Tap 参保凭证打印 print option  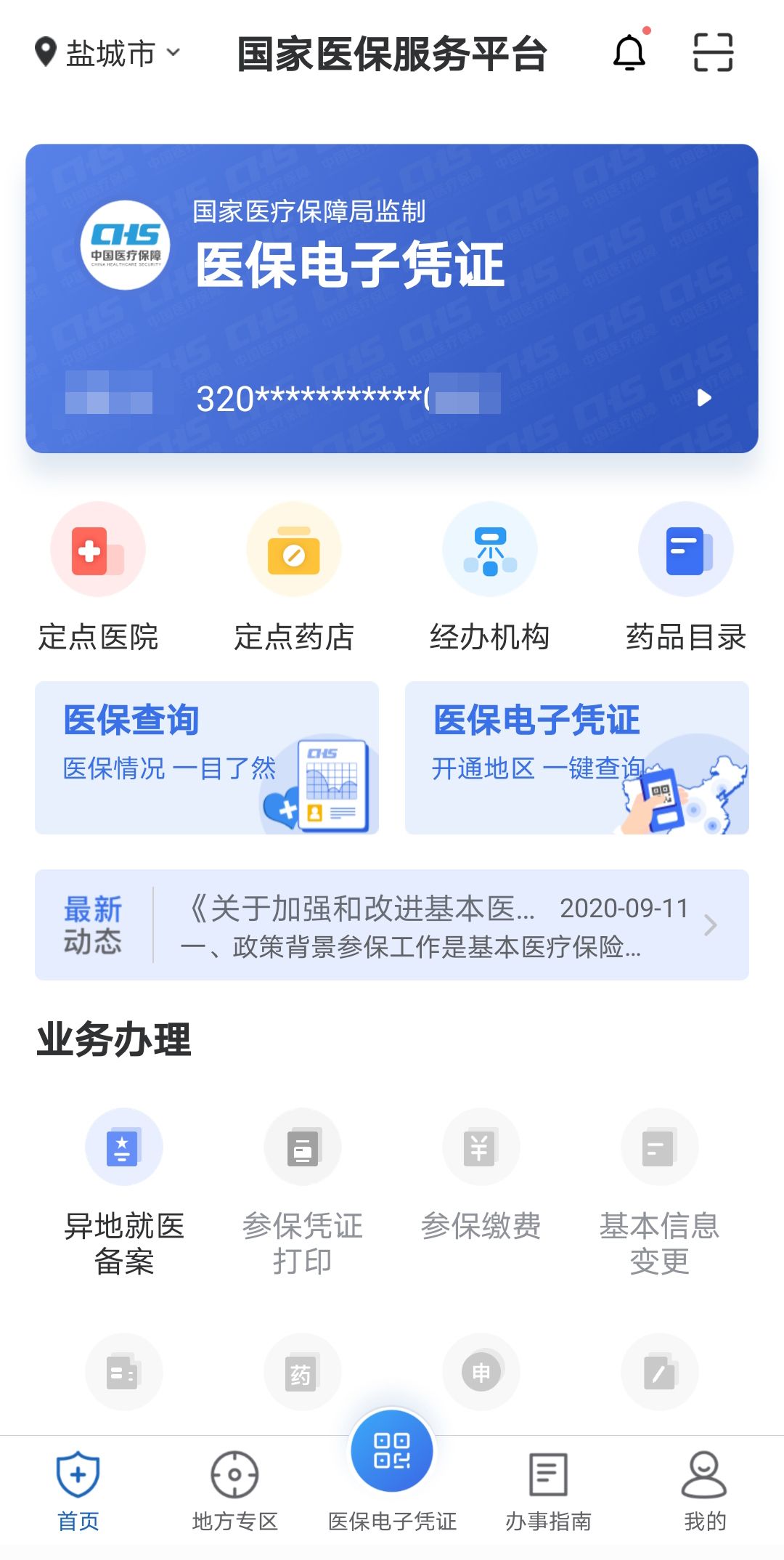tap(303, 1191)
